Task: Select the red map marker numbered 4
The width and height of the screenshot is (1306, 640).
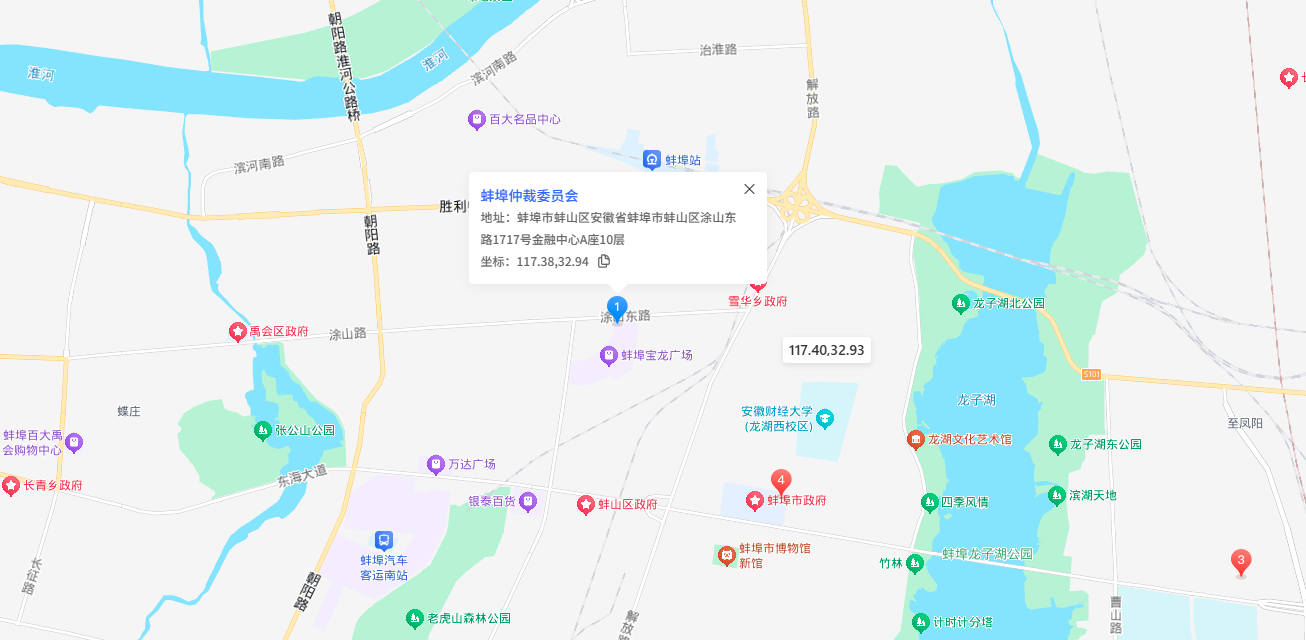Action: pyautogui.click(x=781, y=481)
